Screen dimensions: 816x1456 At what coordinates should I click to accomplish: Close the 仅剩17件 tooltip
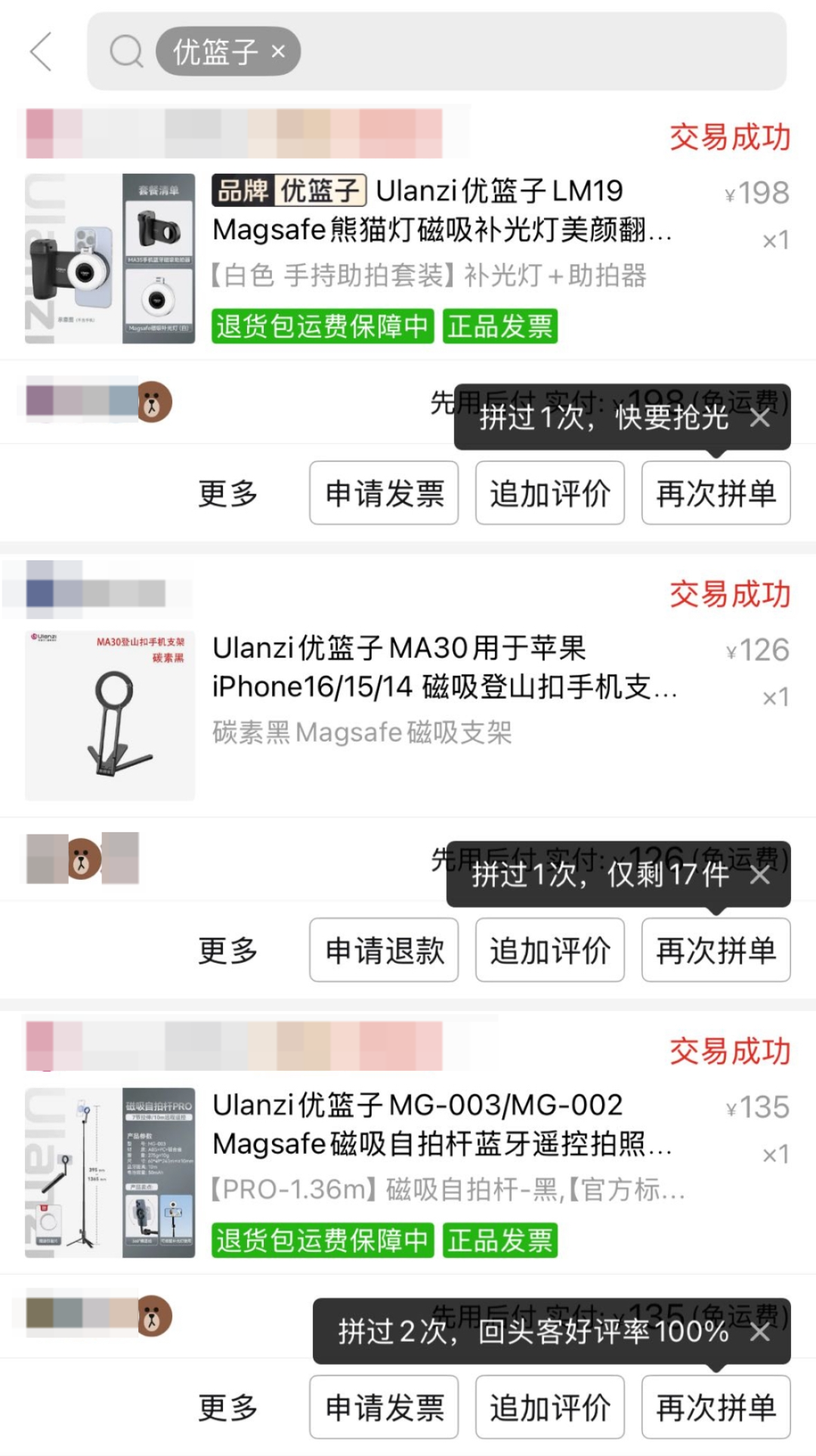[760, 875]
